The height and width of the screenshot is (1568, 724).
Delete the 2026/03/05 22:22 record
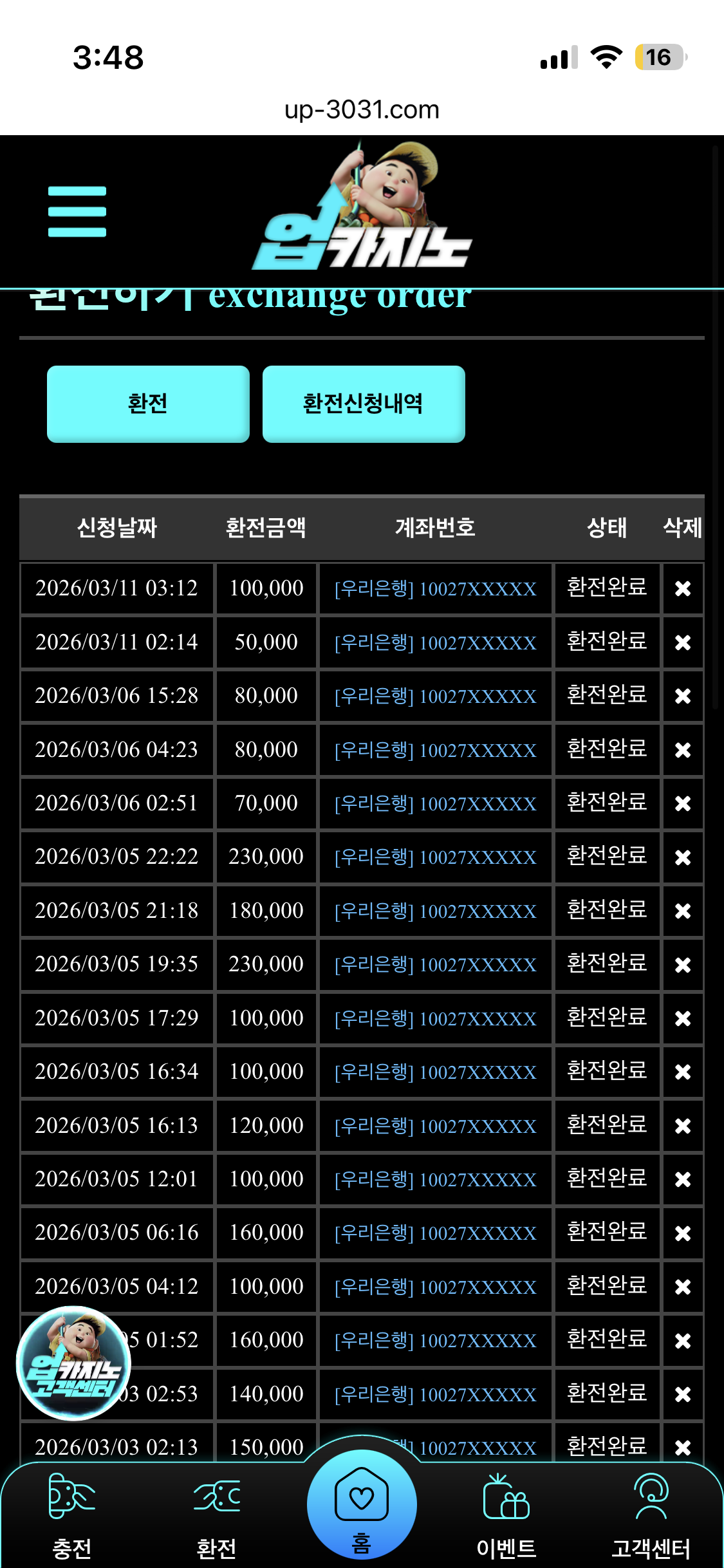[682, 857]
